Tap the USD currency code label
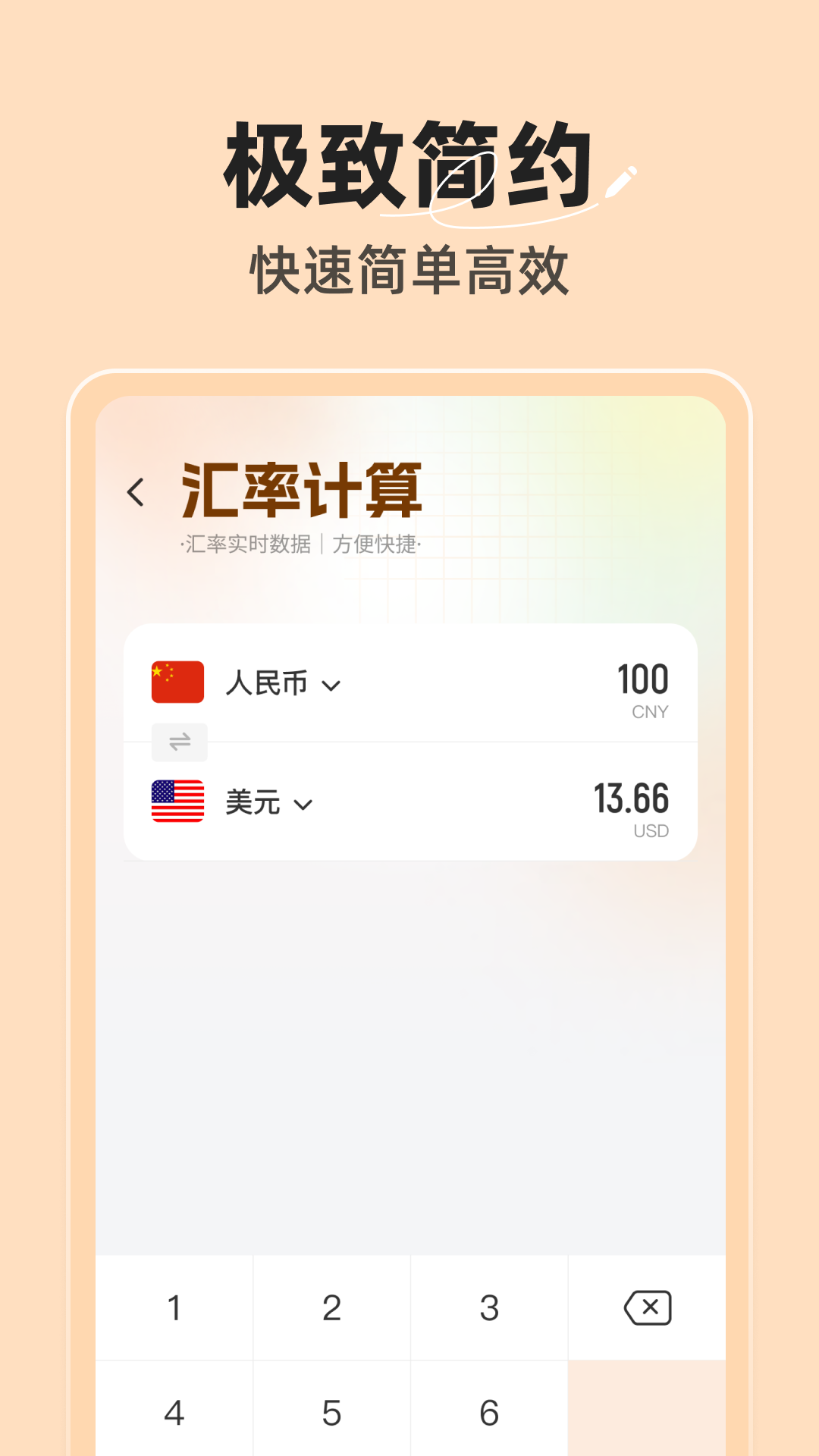Viewport: 819px width, 1456px height. (x=651, y=830)
